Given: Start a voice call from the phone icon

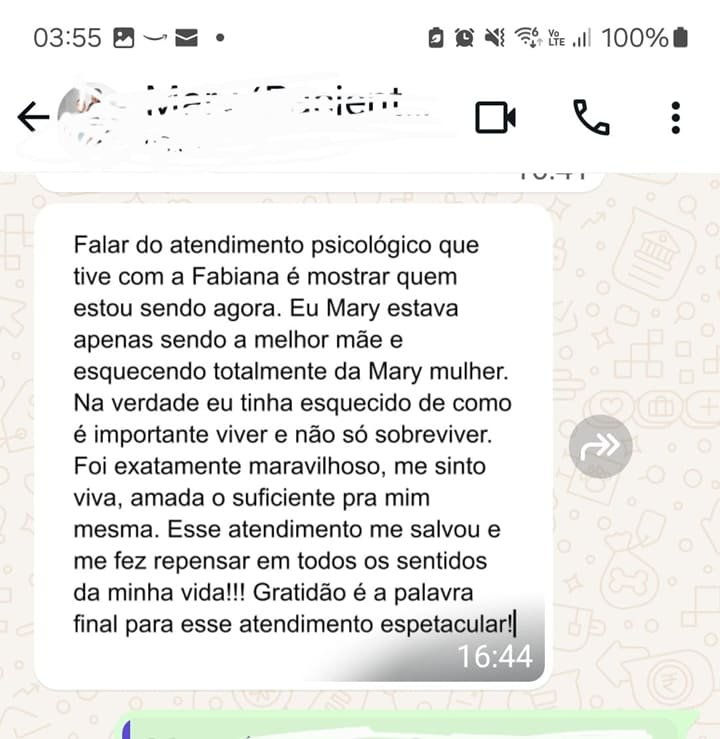Looking at the screenshot, I should (x=591, y=118).
